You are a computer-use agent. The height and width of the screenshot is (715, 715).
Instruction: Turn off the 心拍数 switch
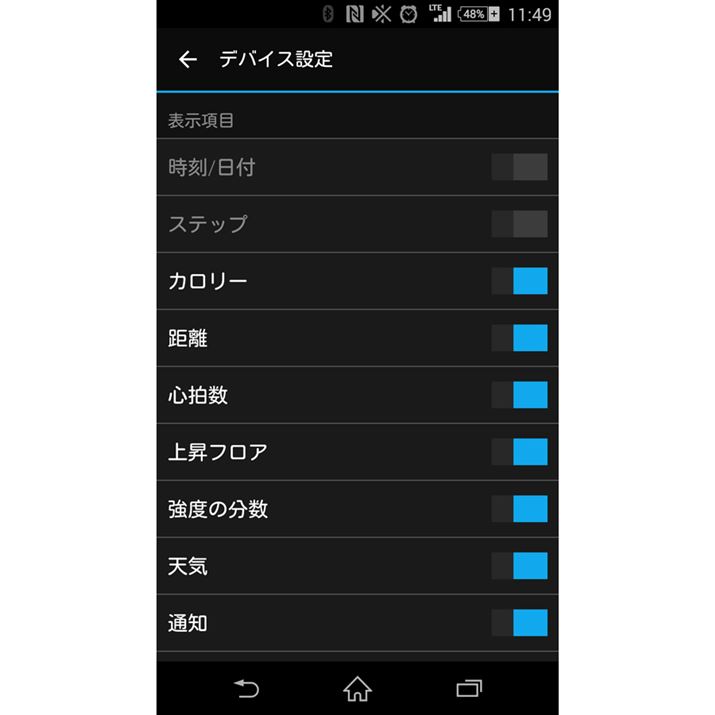pos(520,395)
